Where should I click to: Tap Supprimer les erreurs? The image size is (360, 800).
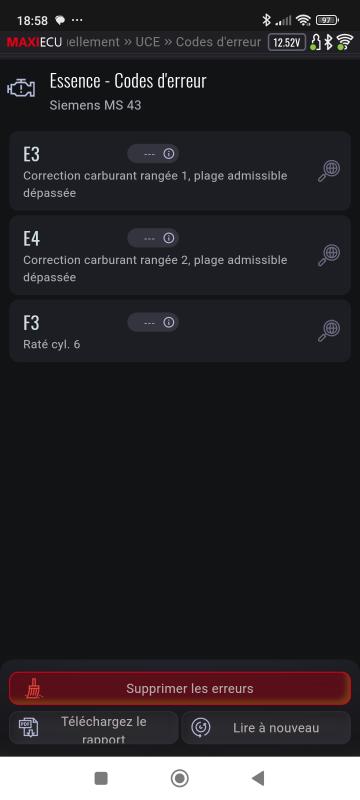[x=180, y=688]
